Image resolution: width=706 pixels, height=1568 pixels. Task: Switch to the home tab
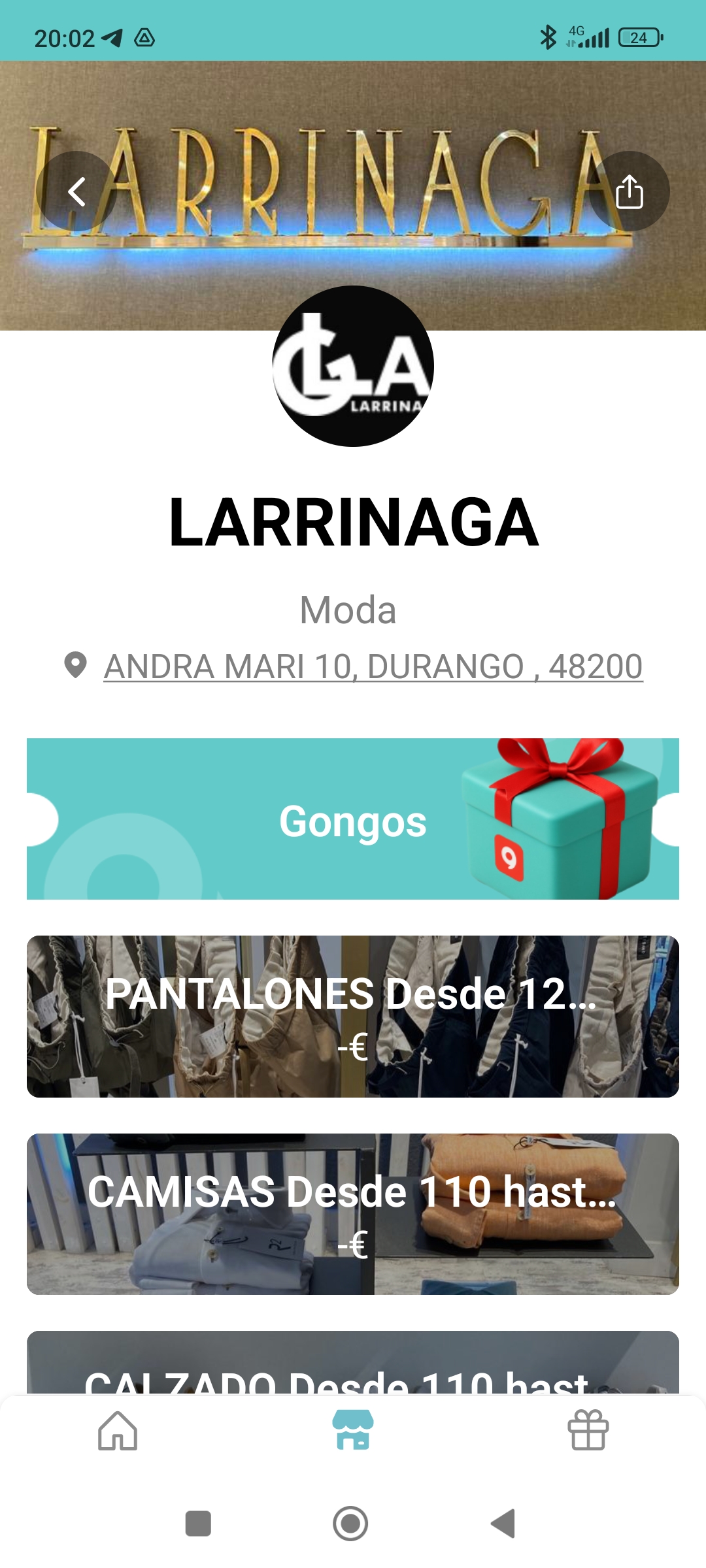click(118, 1431)
